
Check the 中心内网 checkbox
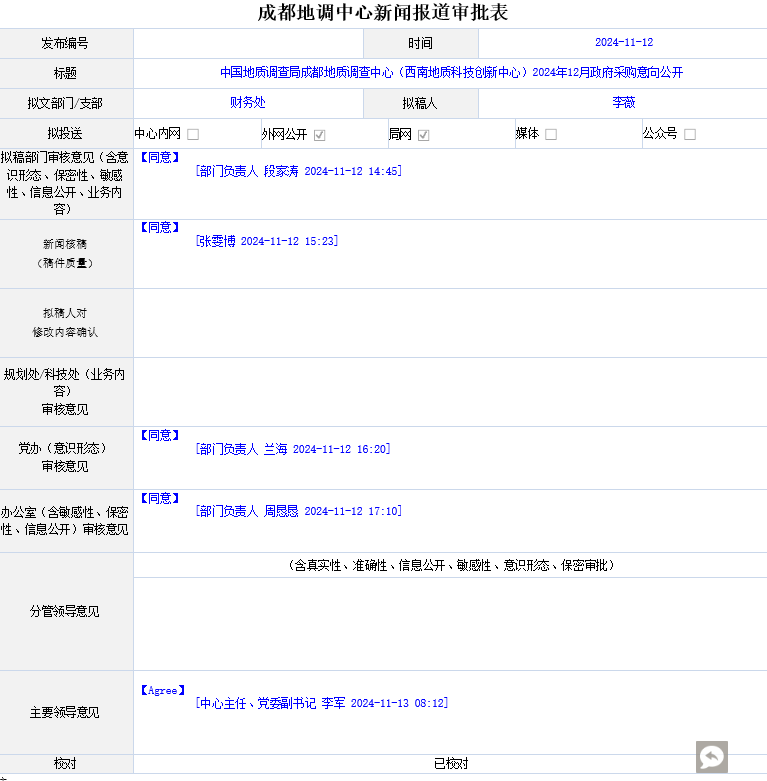pos(193,134)
